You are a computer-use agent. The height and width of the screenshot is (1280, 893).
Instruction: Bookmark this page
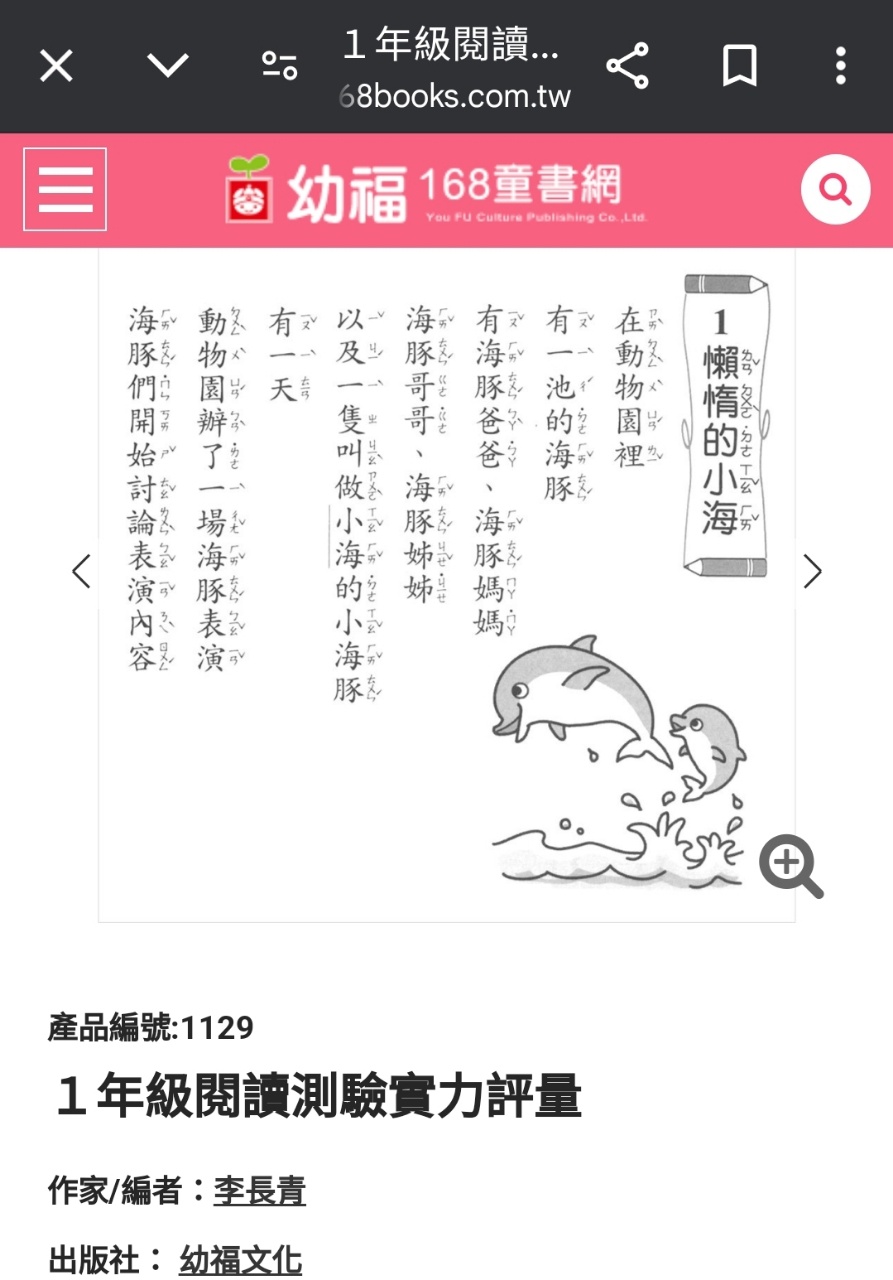pyautogui.click(x=740, y=66)
